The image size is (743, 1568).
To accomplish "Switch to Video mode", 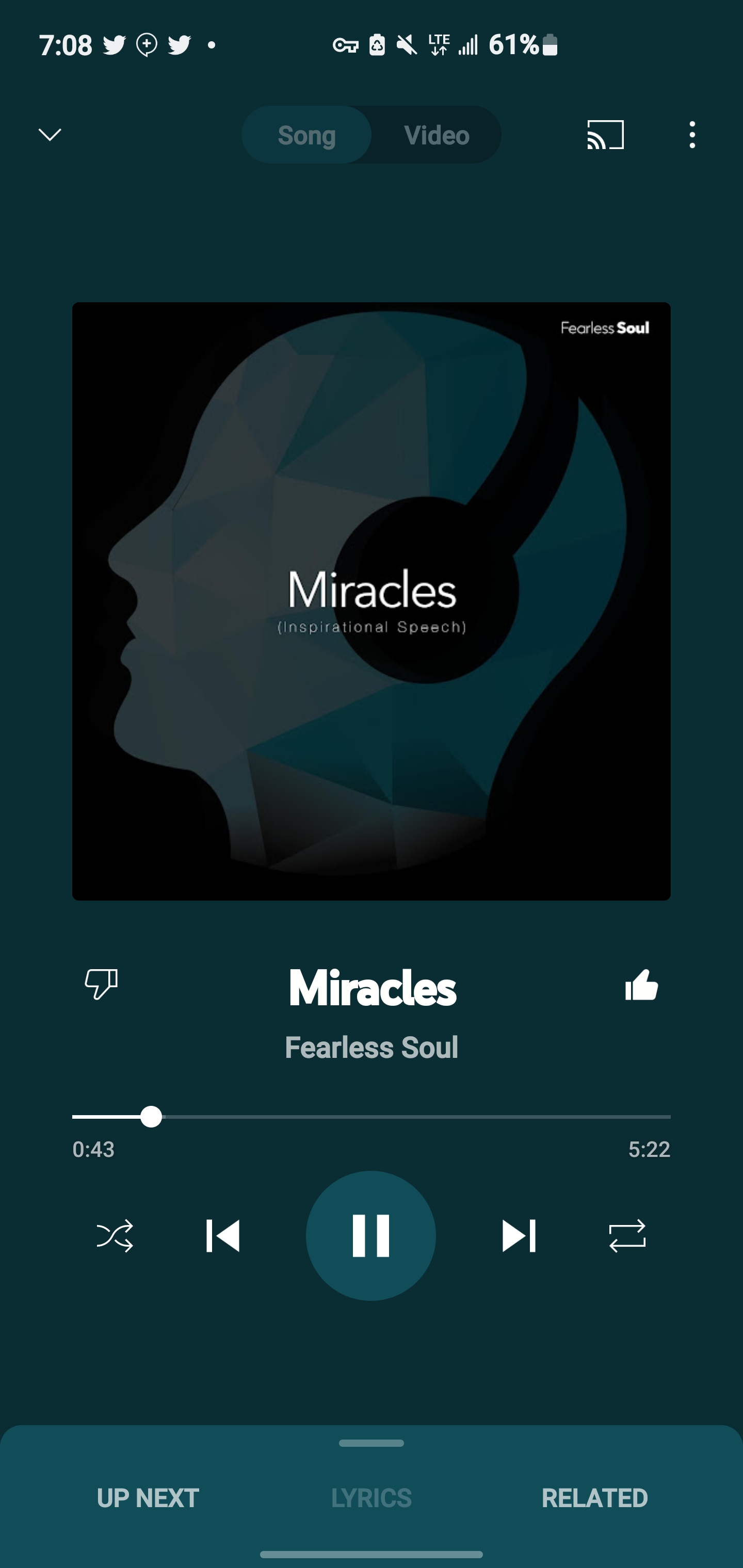I will pyautogui.click(x=437, y=135).
